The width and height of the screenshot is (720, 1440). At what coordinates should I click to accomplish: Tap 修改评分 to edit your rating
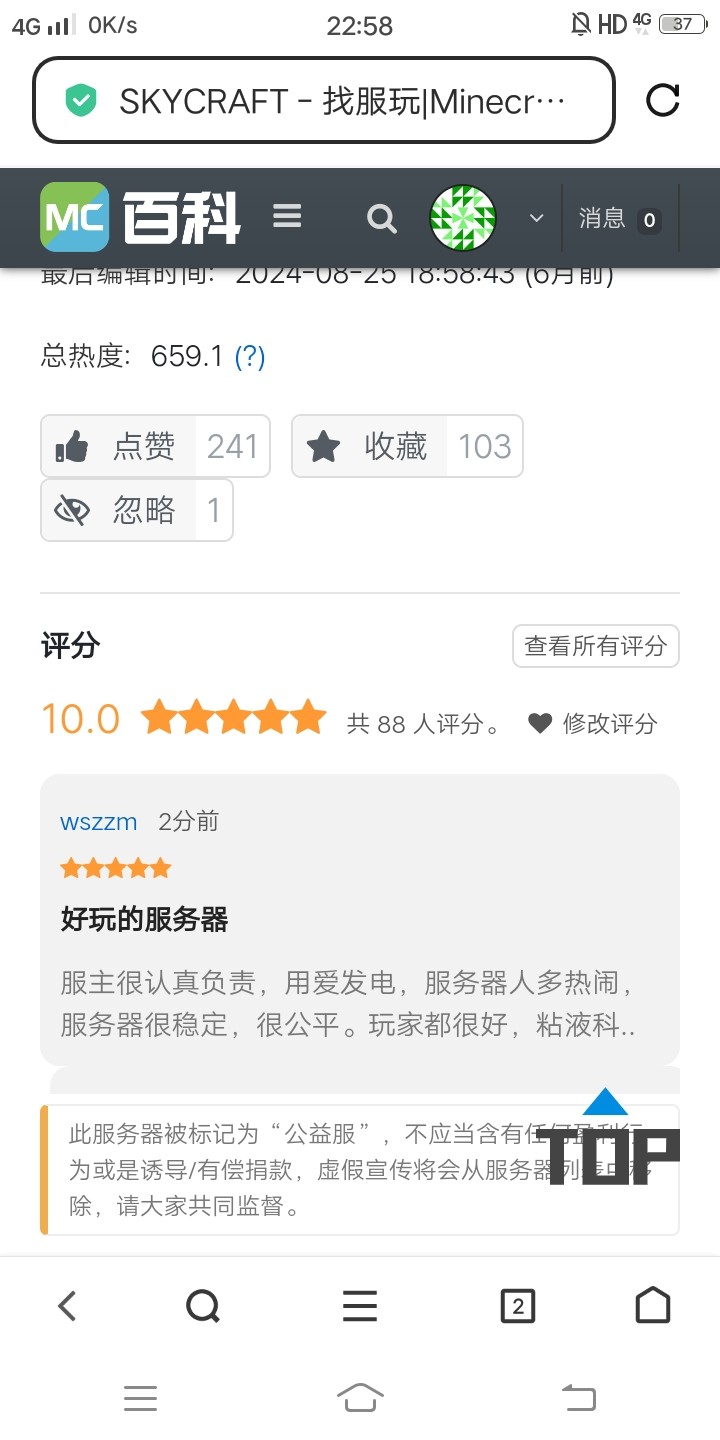pyautogui.click(x=593, y=723)
